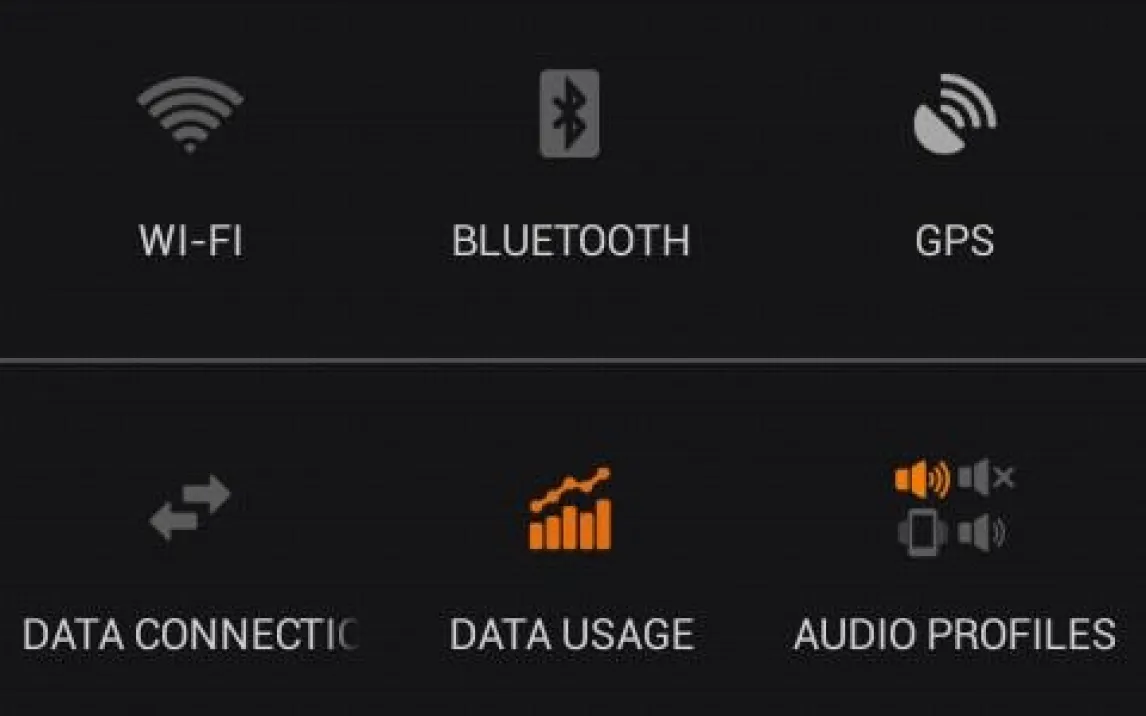Toggle the Wi-Fi quick setting
This screenshot has height=716, width=1146.
click(190, 168)
